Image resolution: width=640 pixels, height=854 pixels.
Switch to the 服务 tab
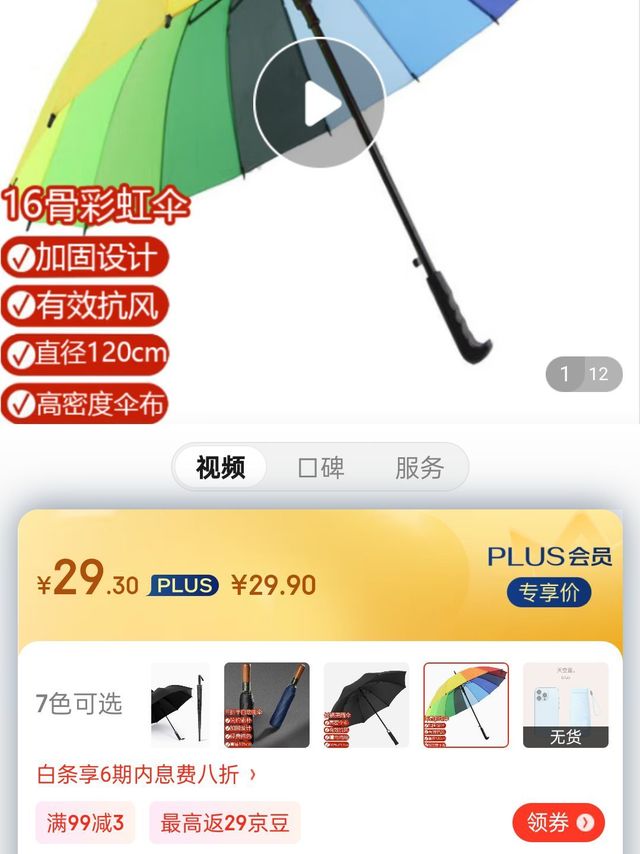[419, 467]
